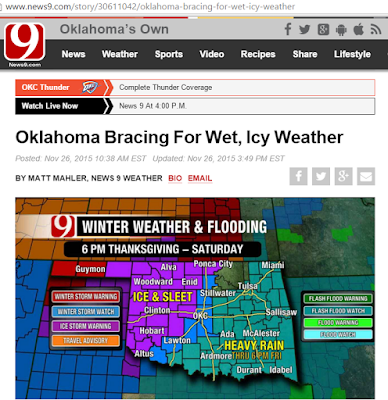
Task: Open the News menu item
Action: pyautogui.click(x=73, y=54)
